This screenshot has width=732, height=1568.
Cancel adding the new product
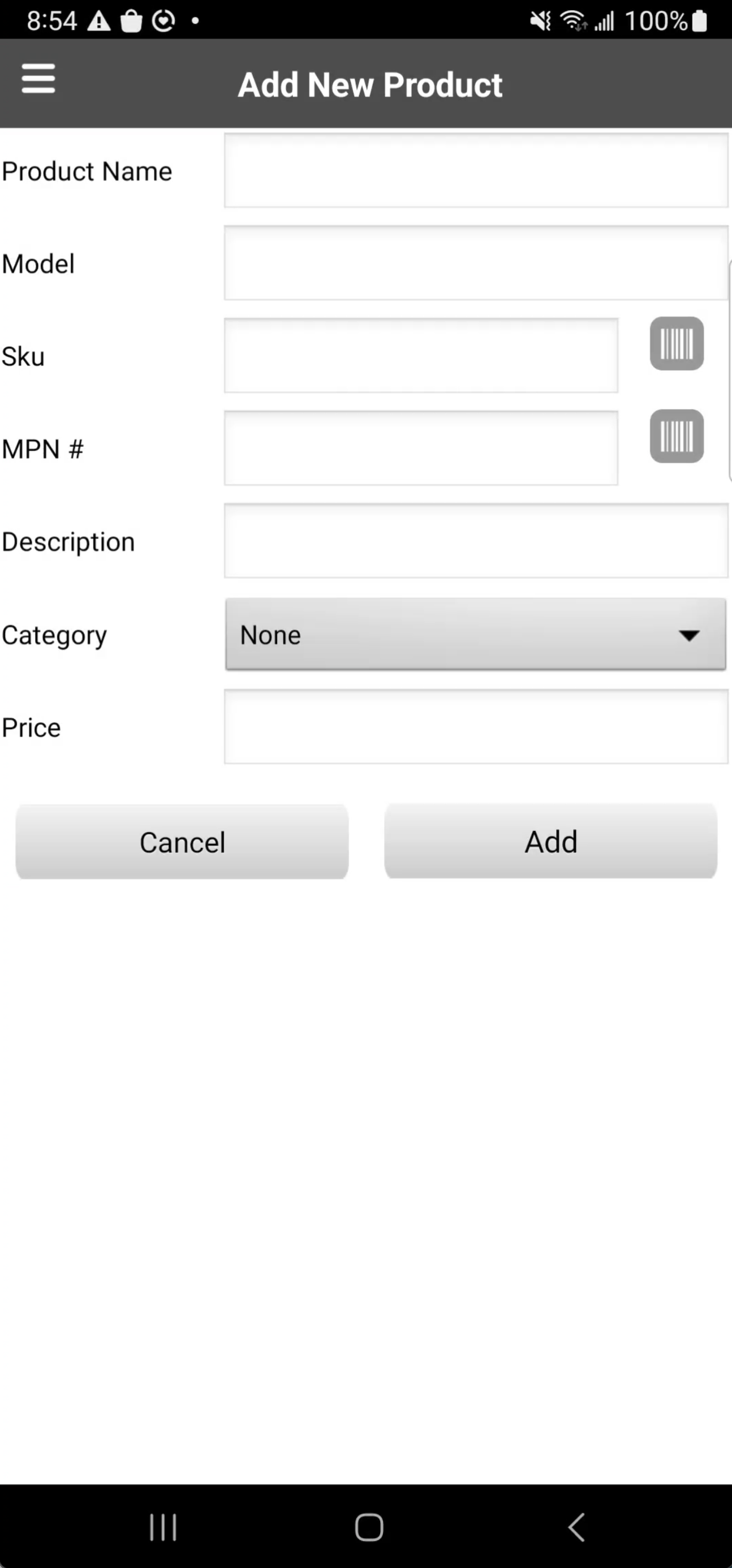pos(182,842)
